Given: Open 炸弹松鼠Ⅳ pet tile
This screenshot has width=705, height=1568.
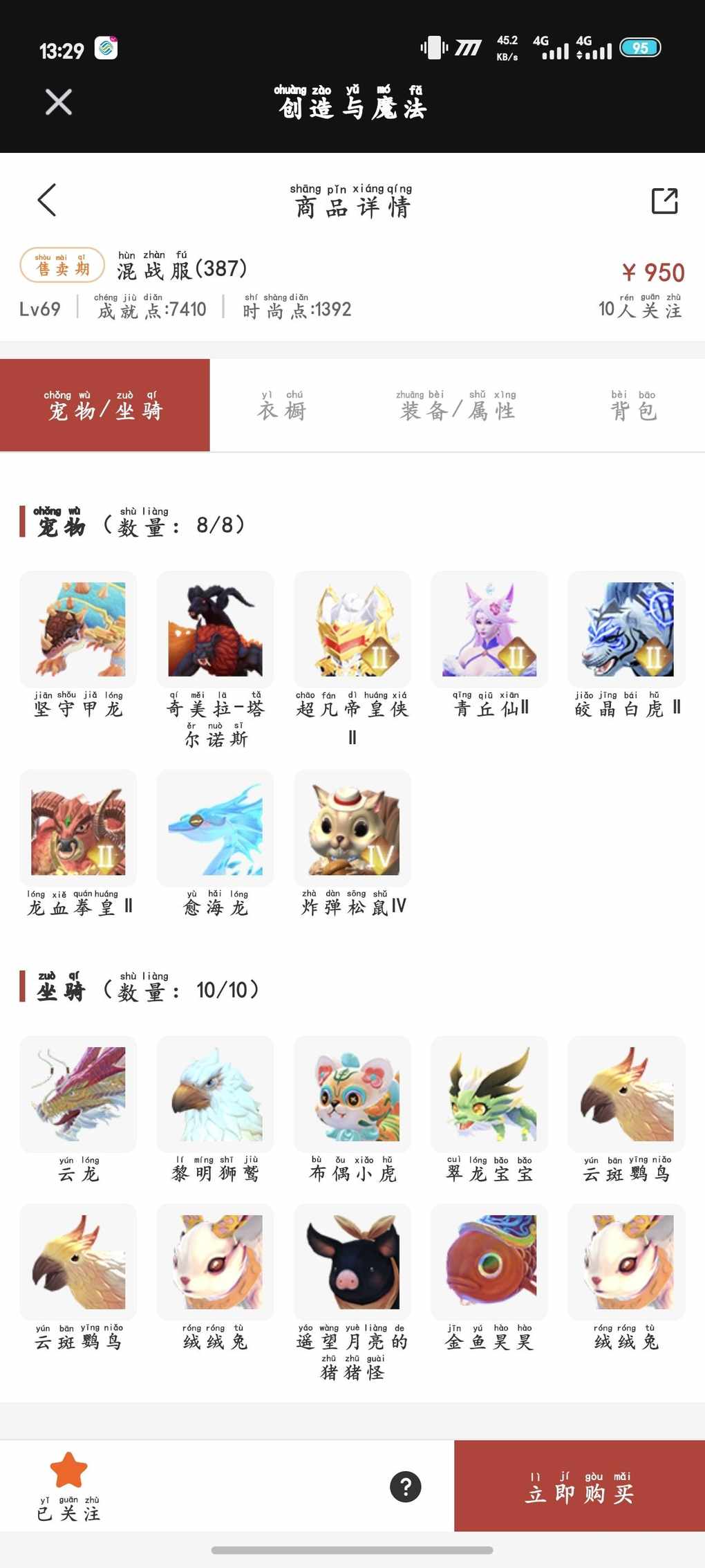Looking at the screenshot, I should coord(352,828).
